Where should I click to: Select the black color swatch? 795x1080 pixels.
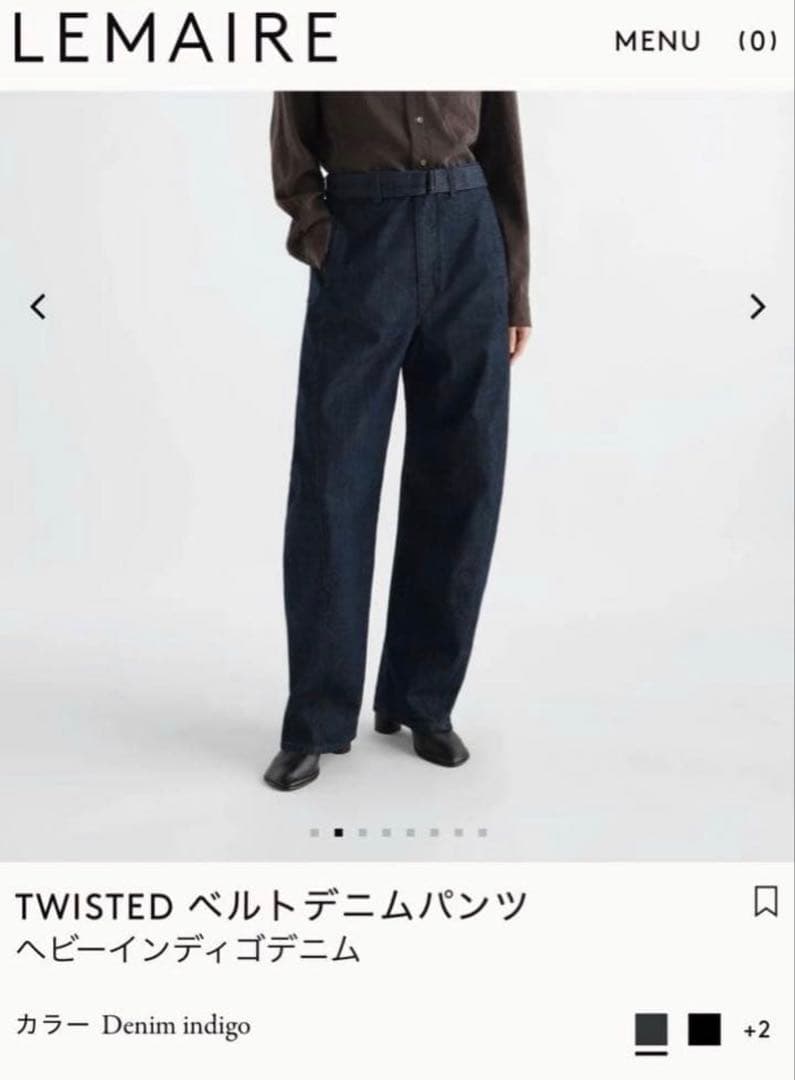(x=704, y=1030)
